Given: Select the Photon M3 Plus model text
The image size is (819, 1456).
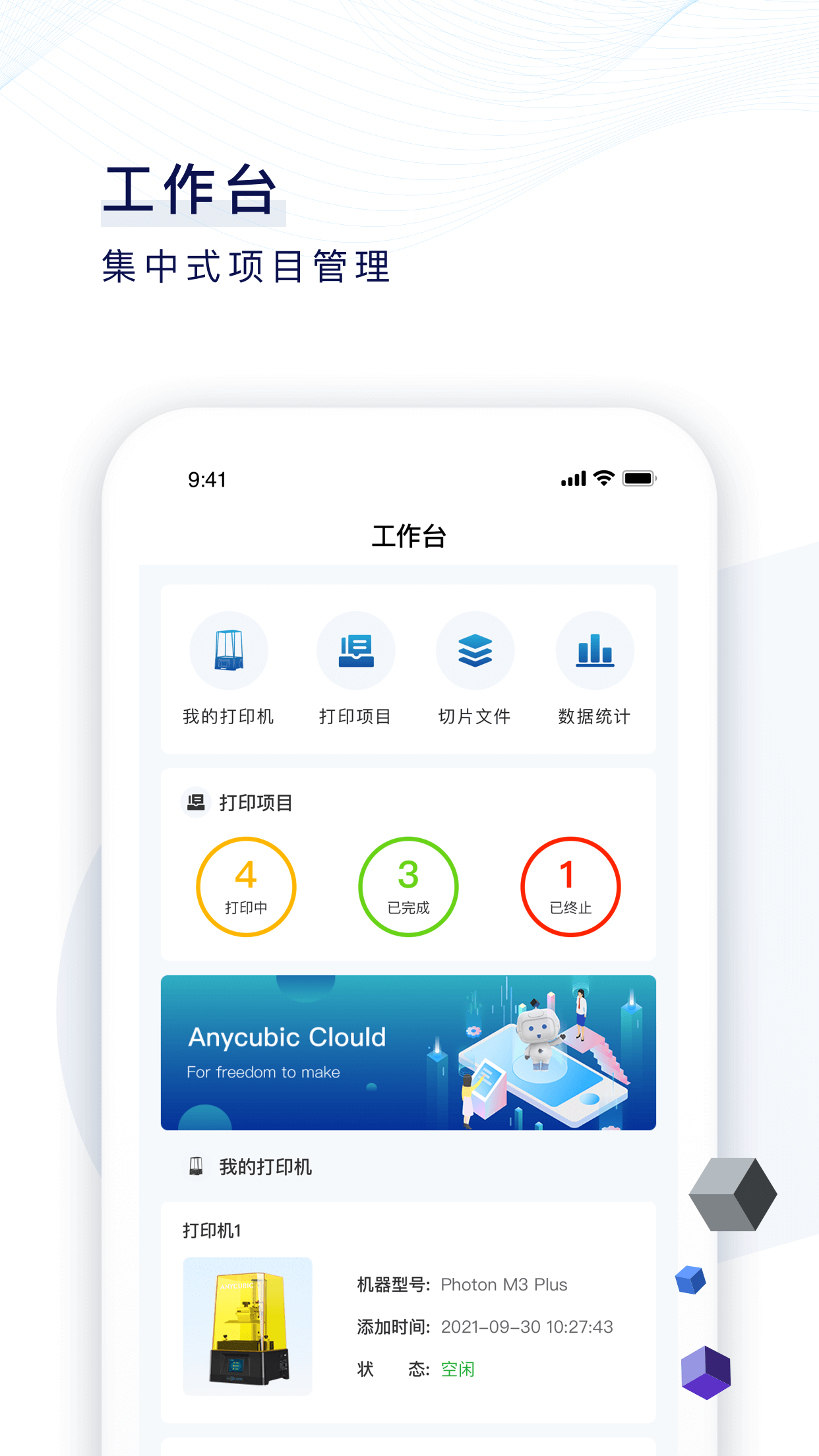Looking at the screenshot, I should [x=504, y=1284].
